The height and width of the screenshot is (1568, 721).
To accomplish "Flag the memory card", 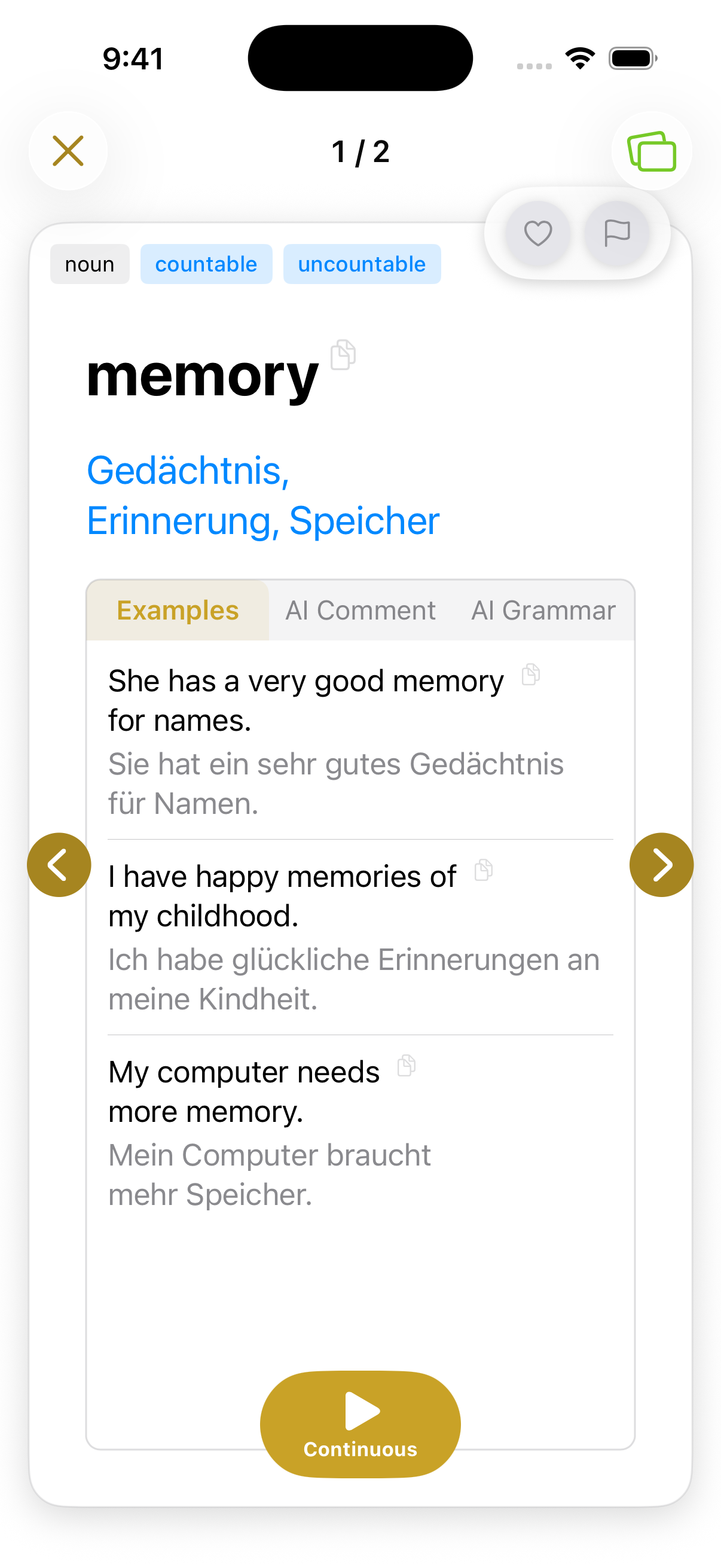I will click(x=616, y=233).
